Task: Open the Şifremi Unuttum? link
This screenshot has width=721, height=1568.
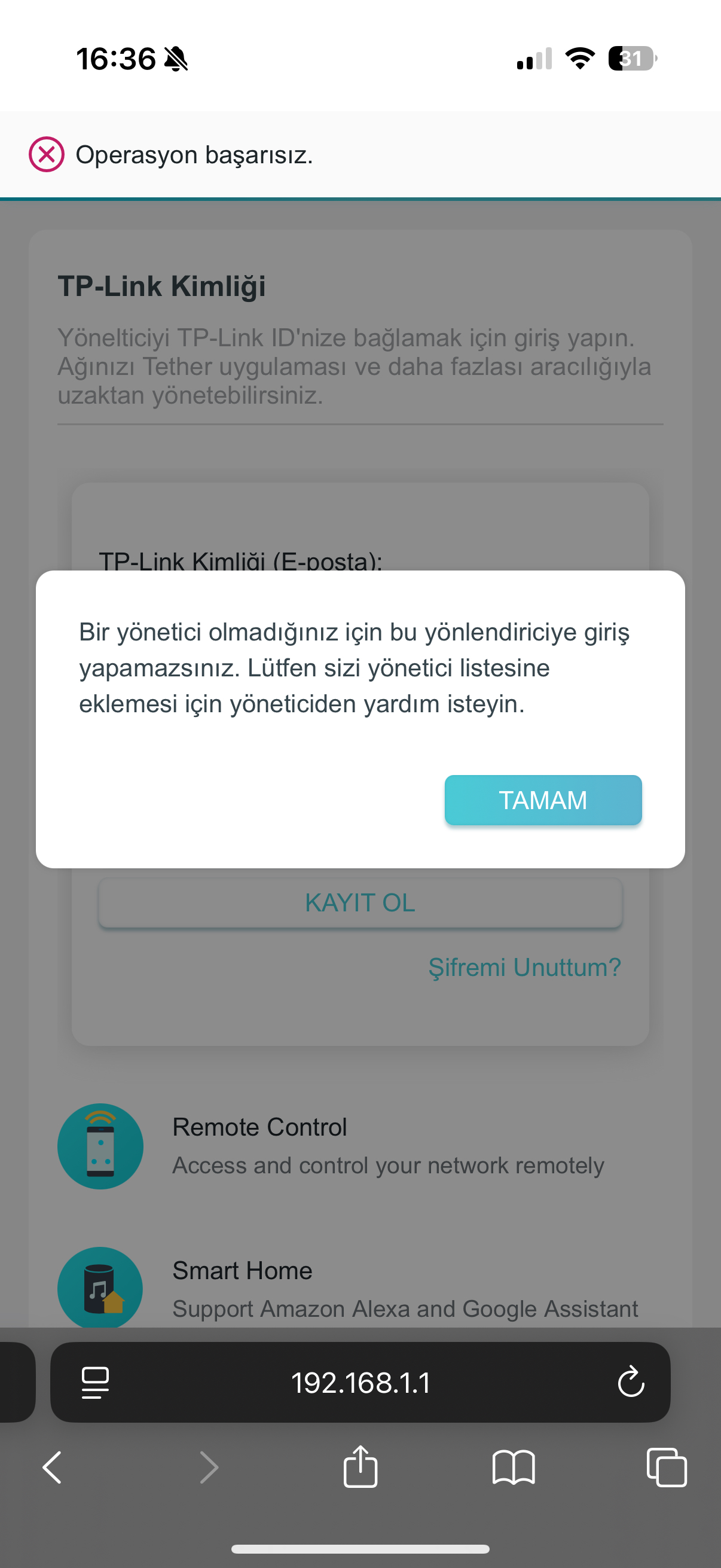Action: tap(524, 967)
